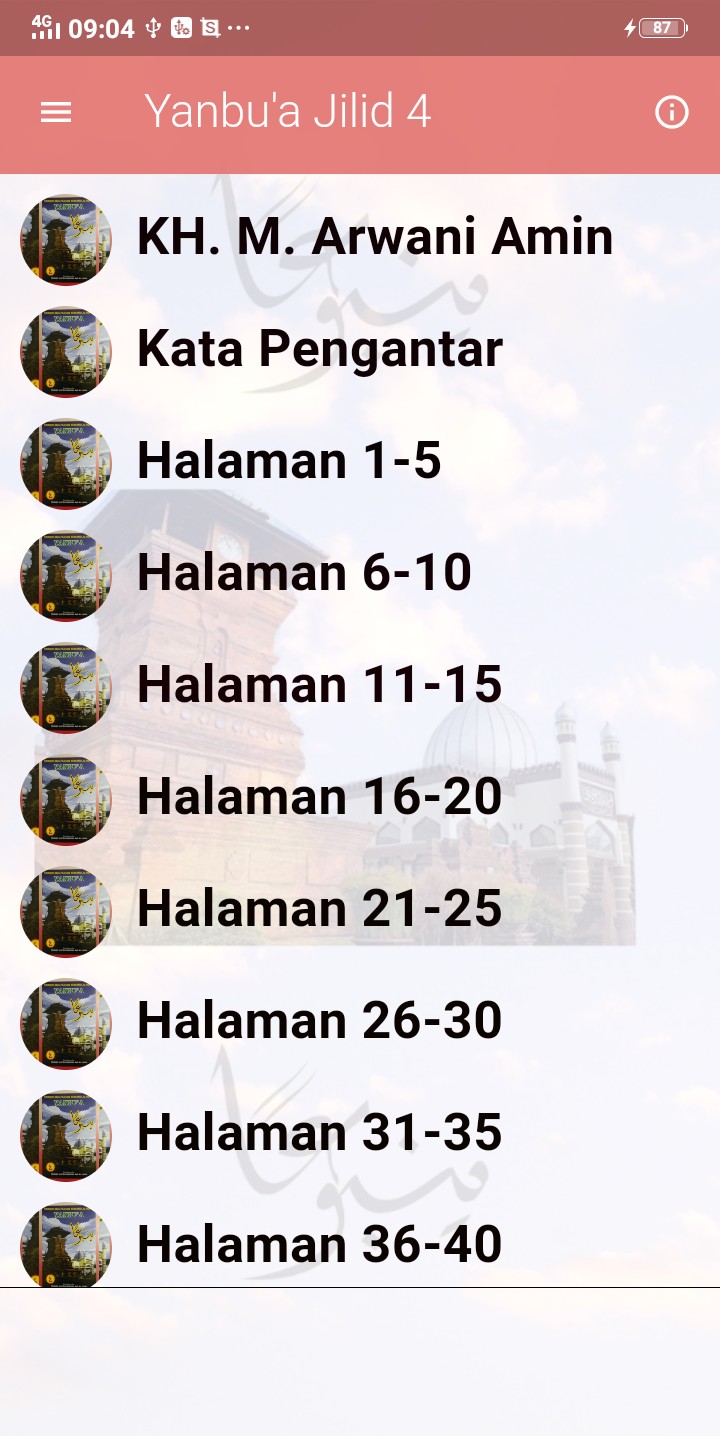The height and width of the screenshot is (1436, 720).
Task: Open the KH. M. Arwani Amin entry
Action: (x=360, y=239)
